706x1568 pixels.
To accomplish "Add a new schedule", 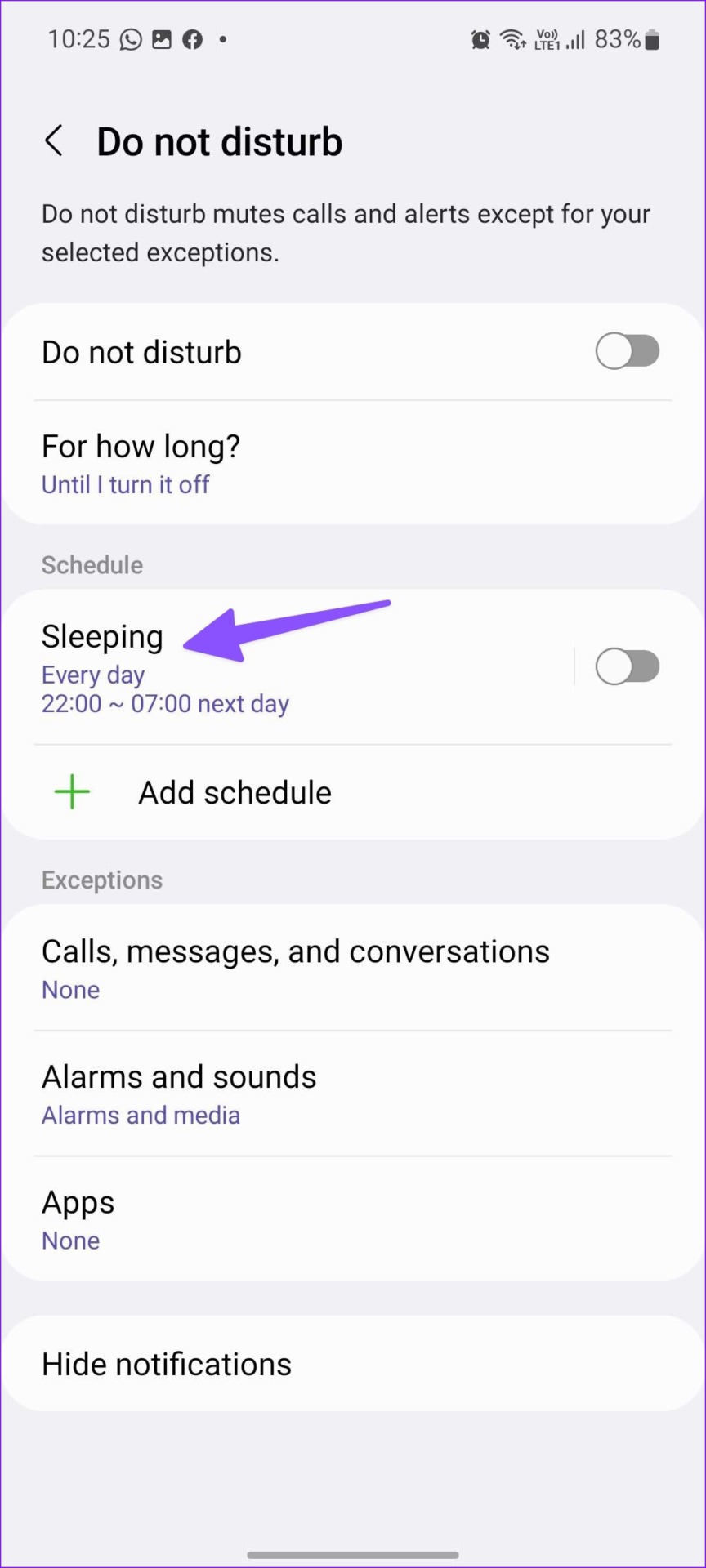I will coord(235,792).
